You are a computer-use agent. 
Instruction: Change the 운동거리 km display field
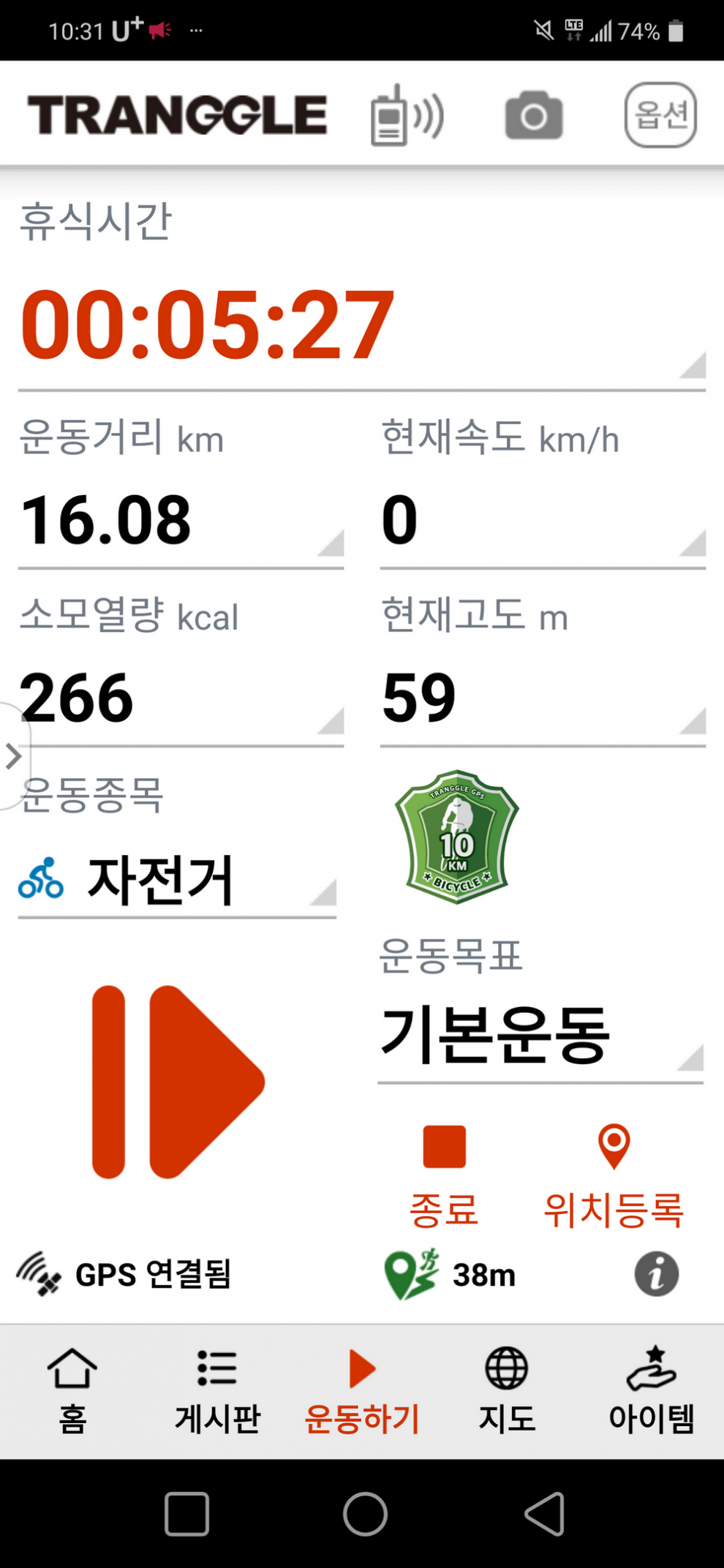tap(181, 520)
